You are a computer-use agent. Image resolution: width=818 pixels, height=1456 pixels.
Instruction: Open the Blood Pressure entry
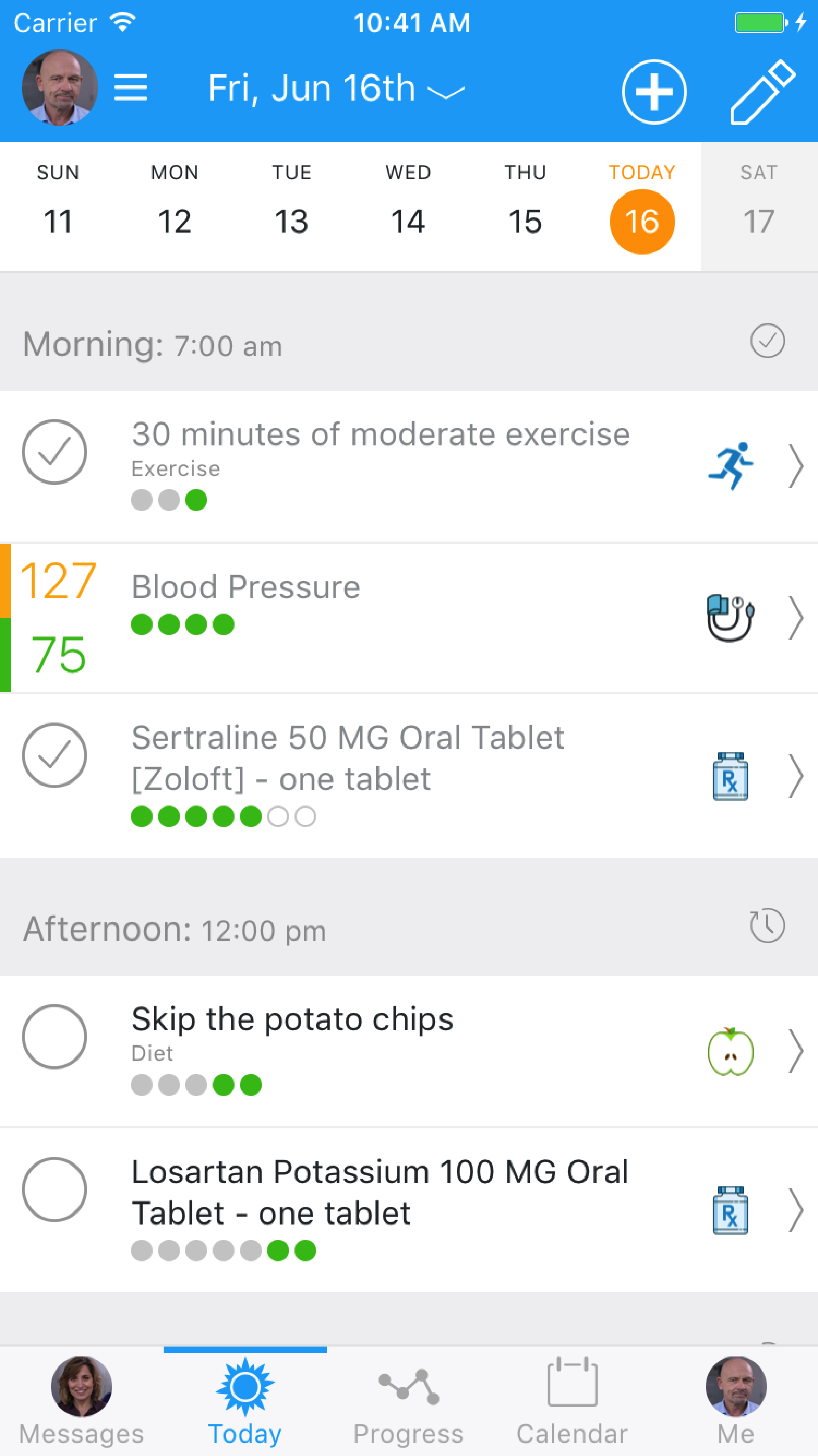click(409, 618)
